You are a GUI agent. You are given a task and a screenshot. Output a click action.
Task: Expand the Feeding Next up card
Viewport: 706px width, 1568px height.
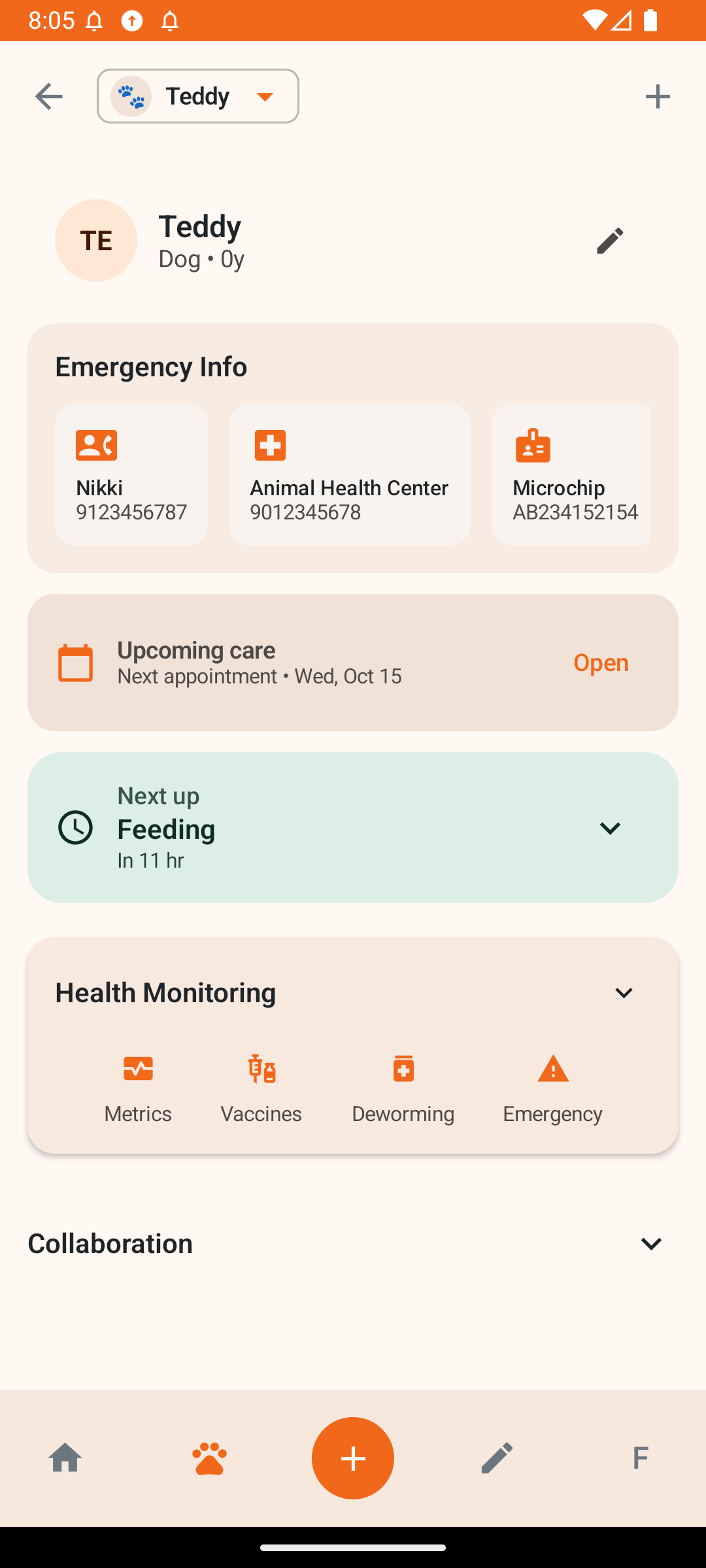(610, 828)
